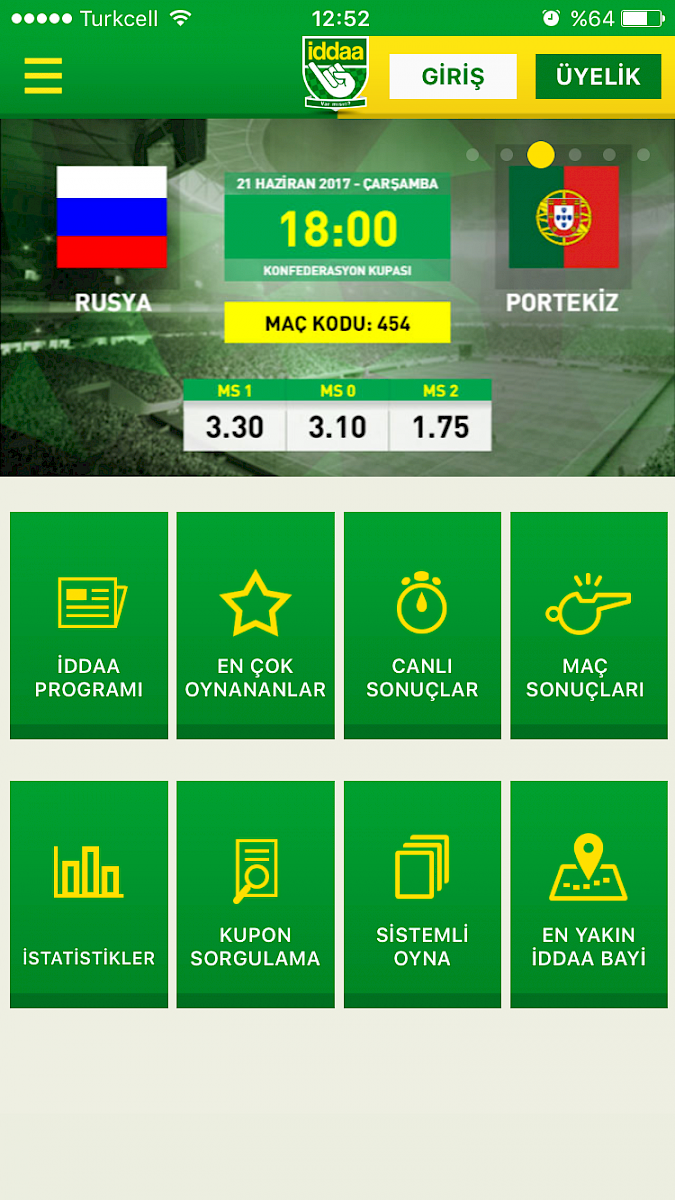The image size is (675, 1200).
Task: Pick the MS 2 odds 1.75
Action: coord(440,427)
